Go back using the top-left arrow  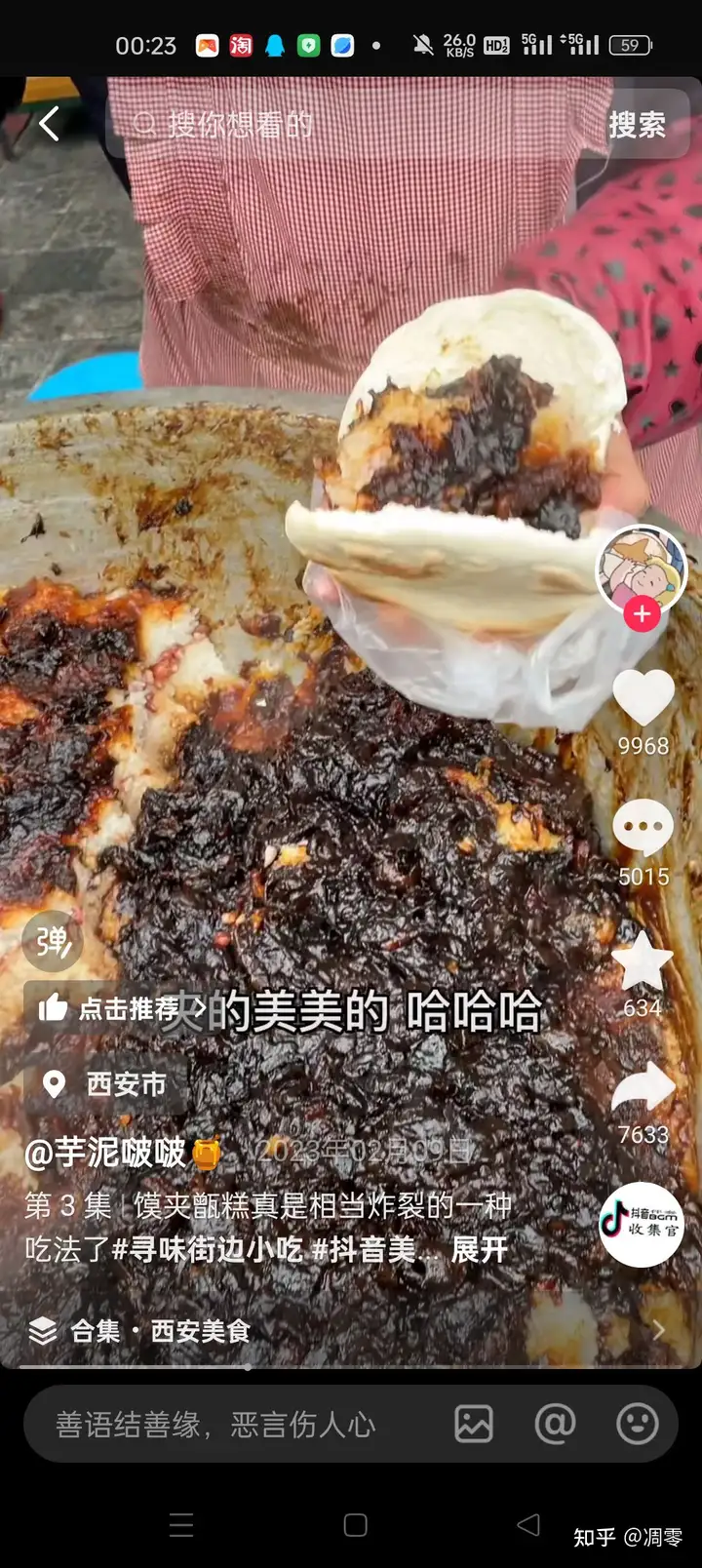pyautogui.click(x=49, y=124)
